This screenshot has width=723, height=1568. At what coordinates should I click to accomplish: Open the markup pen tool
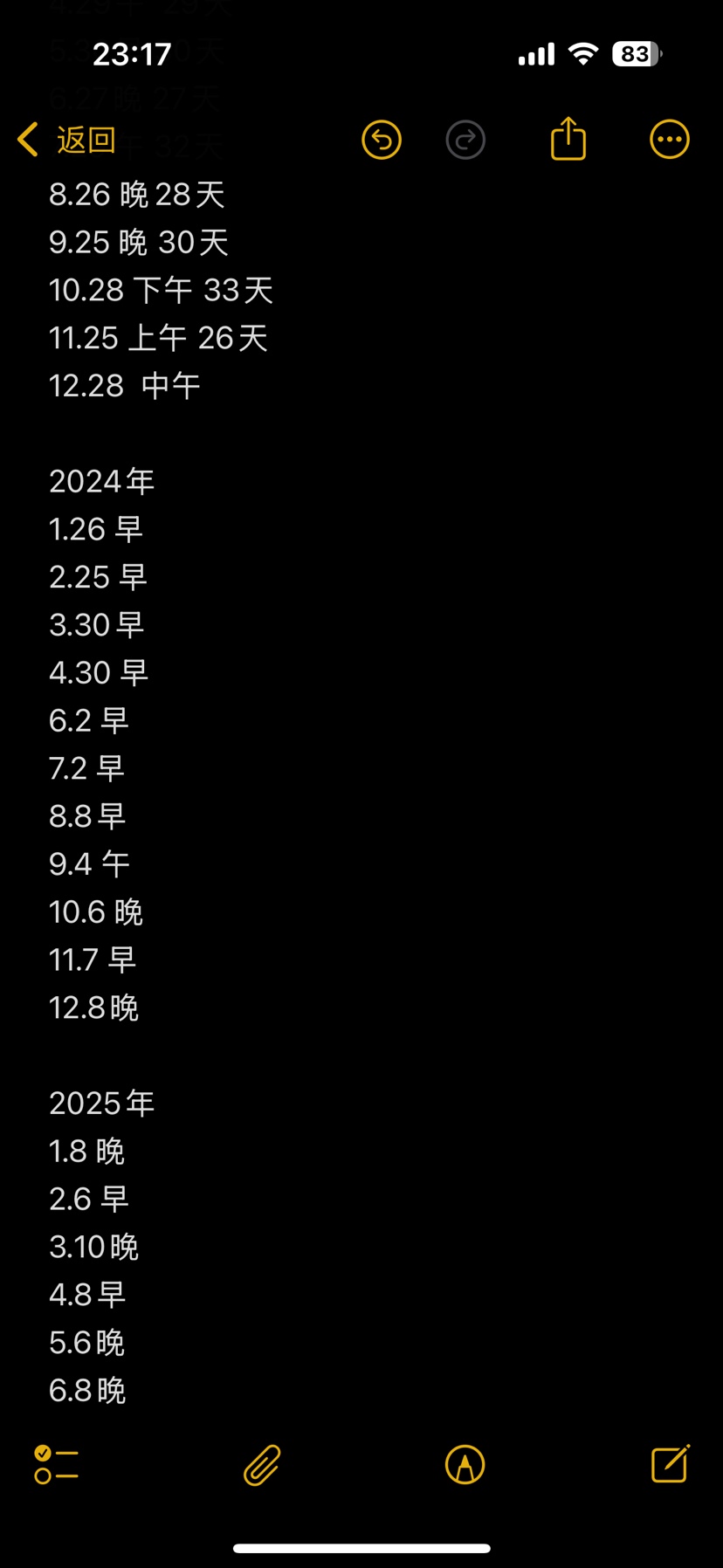pos(465,1464)
